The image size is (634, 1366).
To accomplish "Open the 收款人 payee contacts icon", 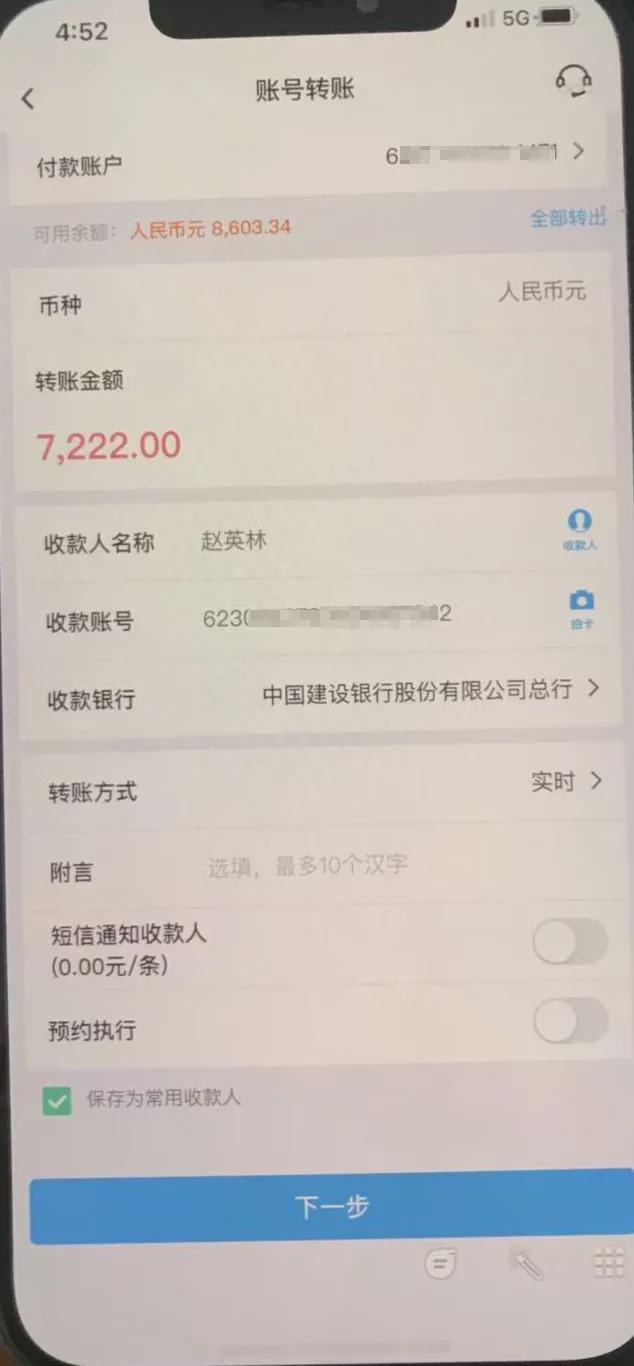I will click(x=579, y=529).
